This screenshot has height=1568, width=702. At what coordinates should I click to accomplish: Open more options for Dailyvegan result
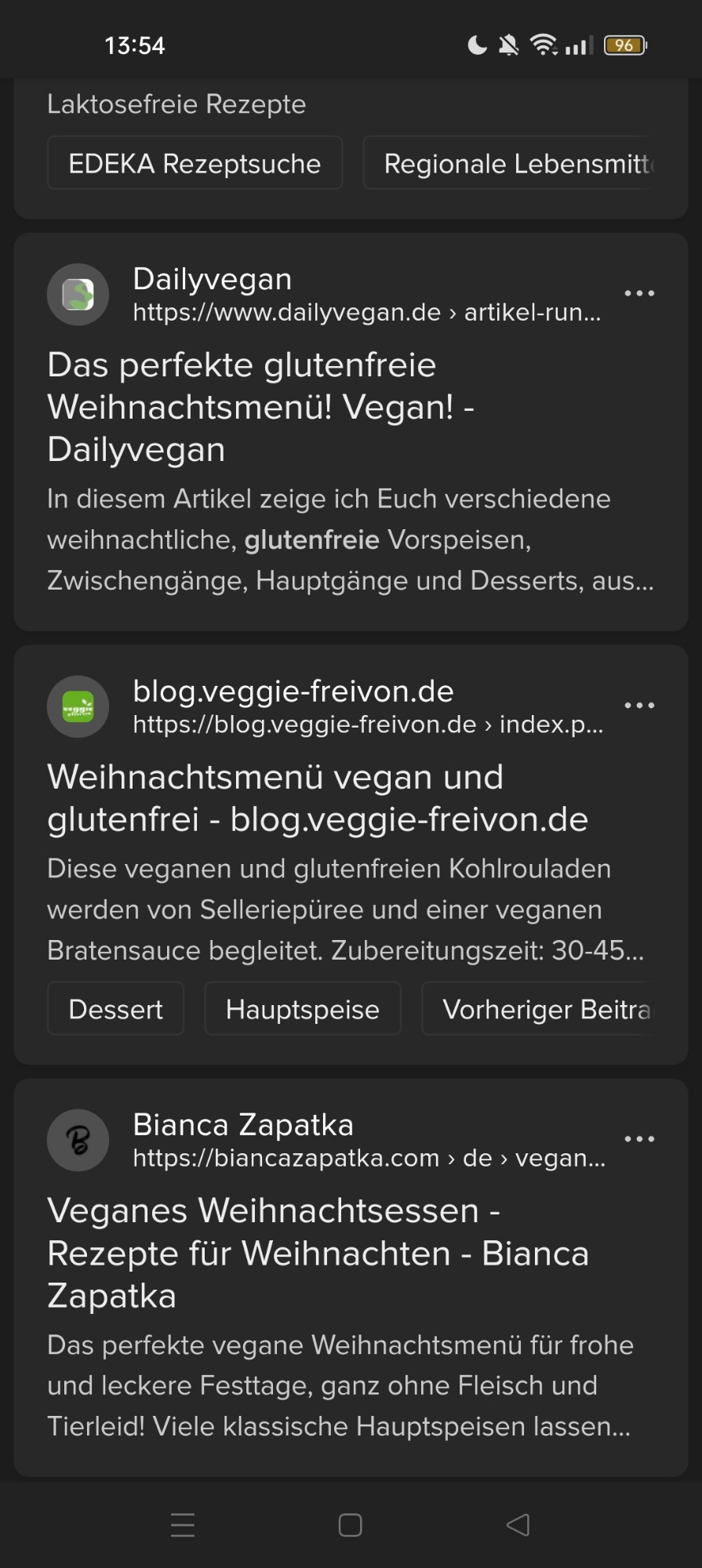[639, 293]
